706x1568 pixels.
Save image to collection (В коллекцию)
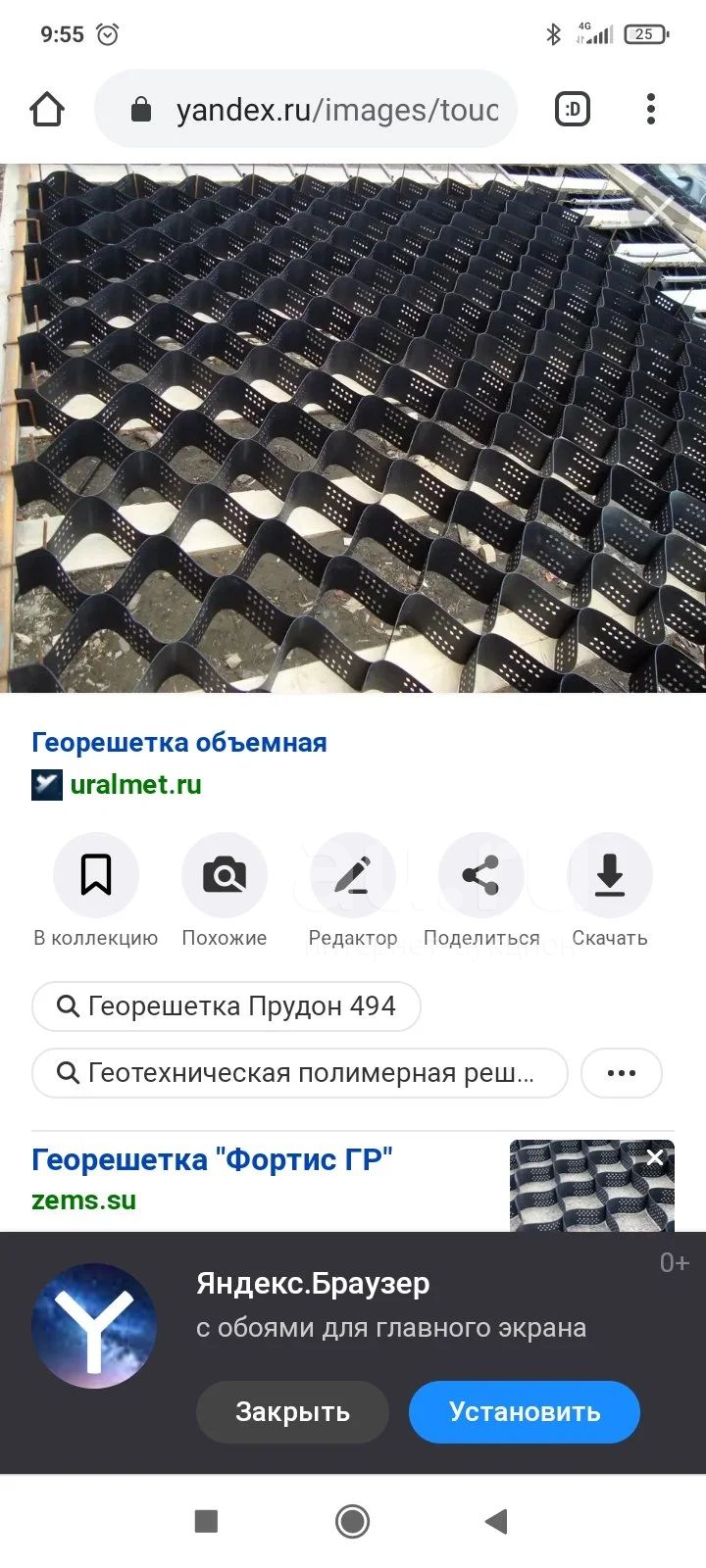tap(96, 890)
